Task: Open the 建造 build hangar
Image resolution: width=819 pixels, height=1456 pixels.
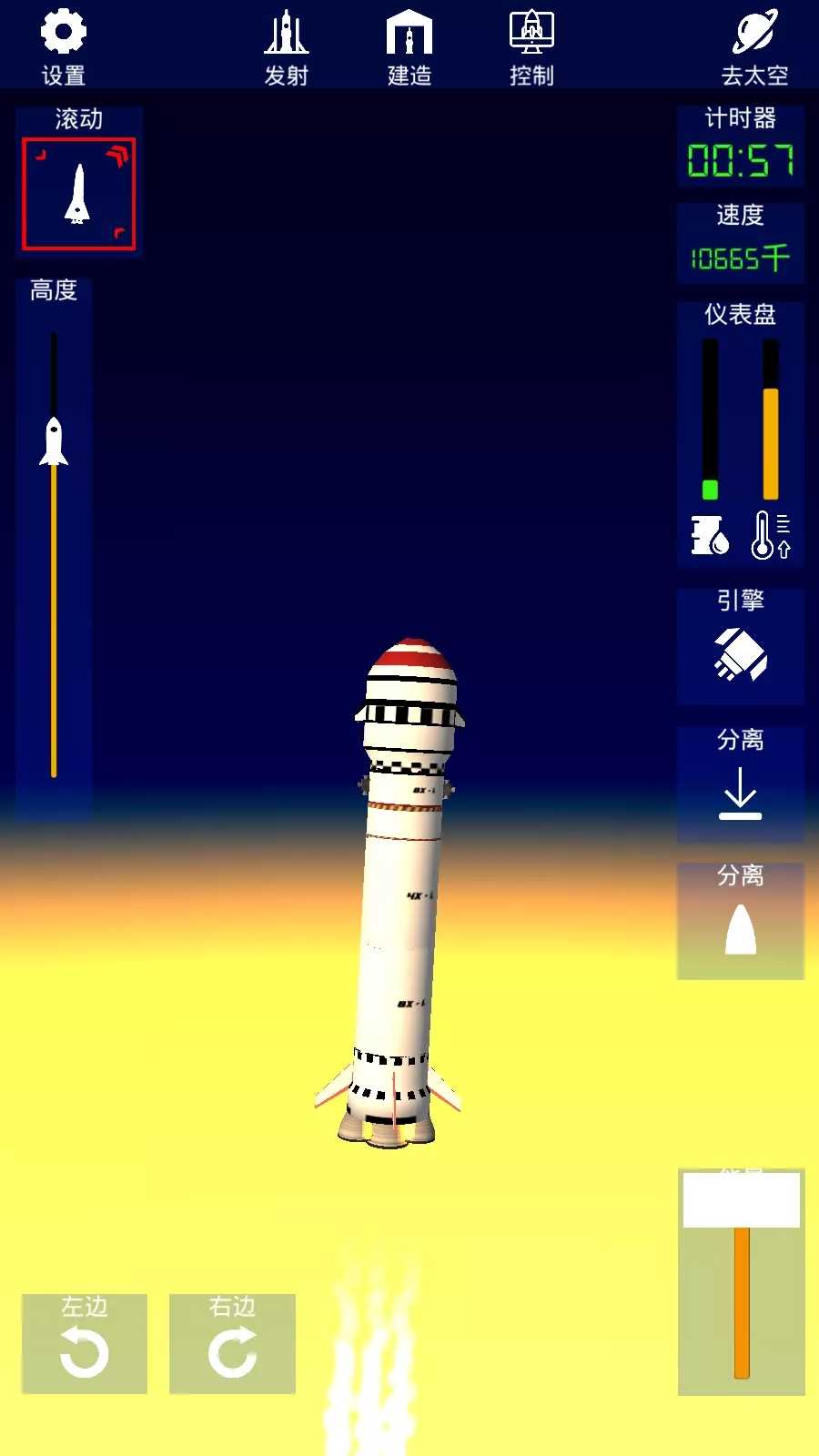Action: pos(409,47)
